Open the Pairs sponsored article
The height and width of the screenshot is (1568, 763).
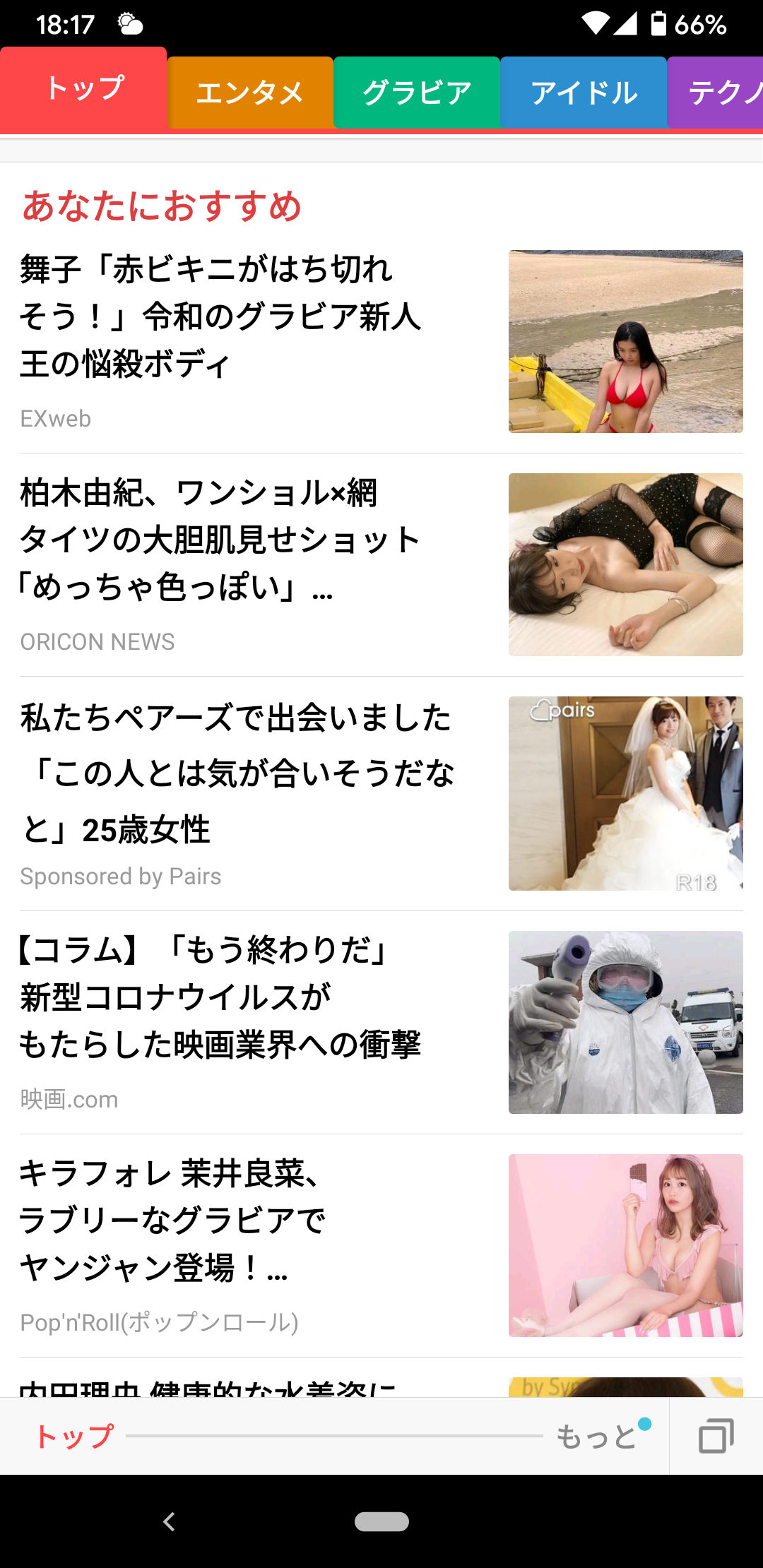[x=381, y=794]
